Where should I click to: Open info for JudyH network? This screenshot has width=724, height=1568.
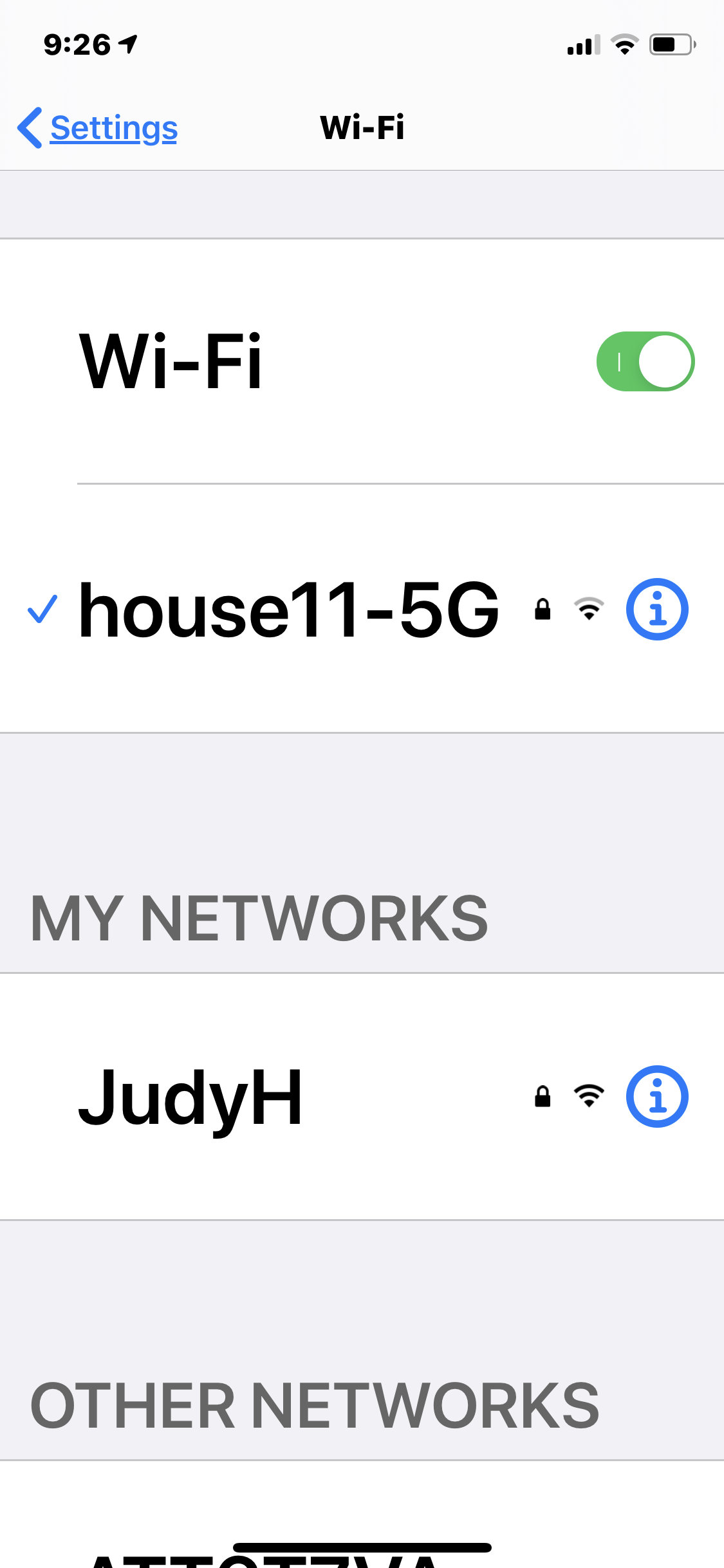tap(656, 1096)
